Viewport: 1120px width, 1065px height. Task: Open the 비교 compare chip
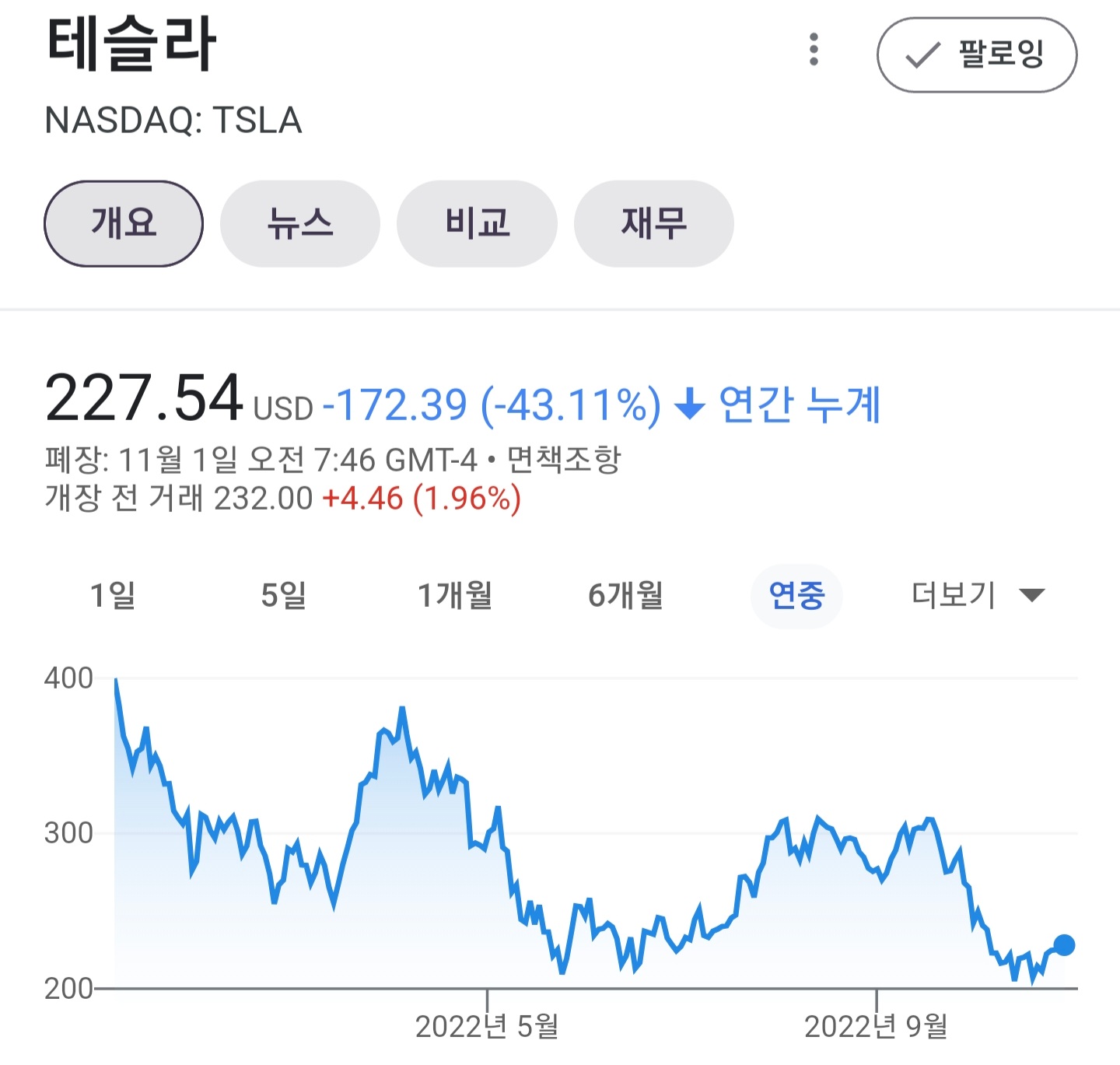[477, 224]
